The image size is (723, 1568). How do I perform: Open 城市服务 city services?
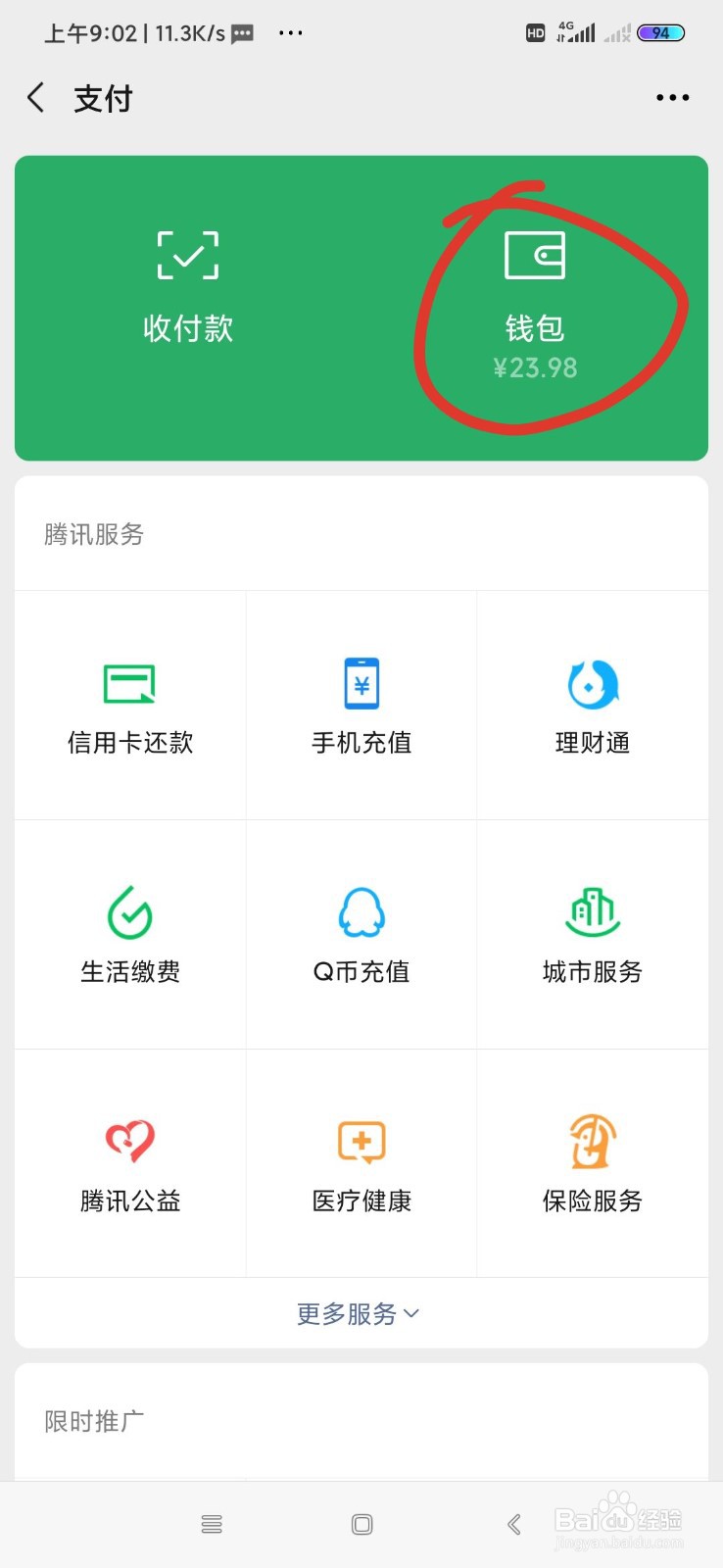click(x=593, y=935)
